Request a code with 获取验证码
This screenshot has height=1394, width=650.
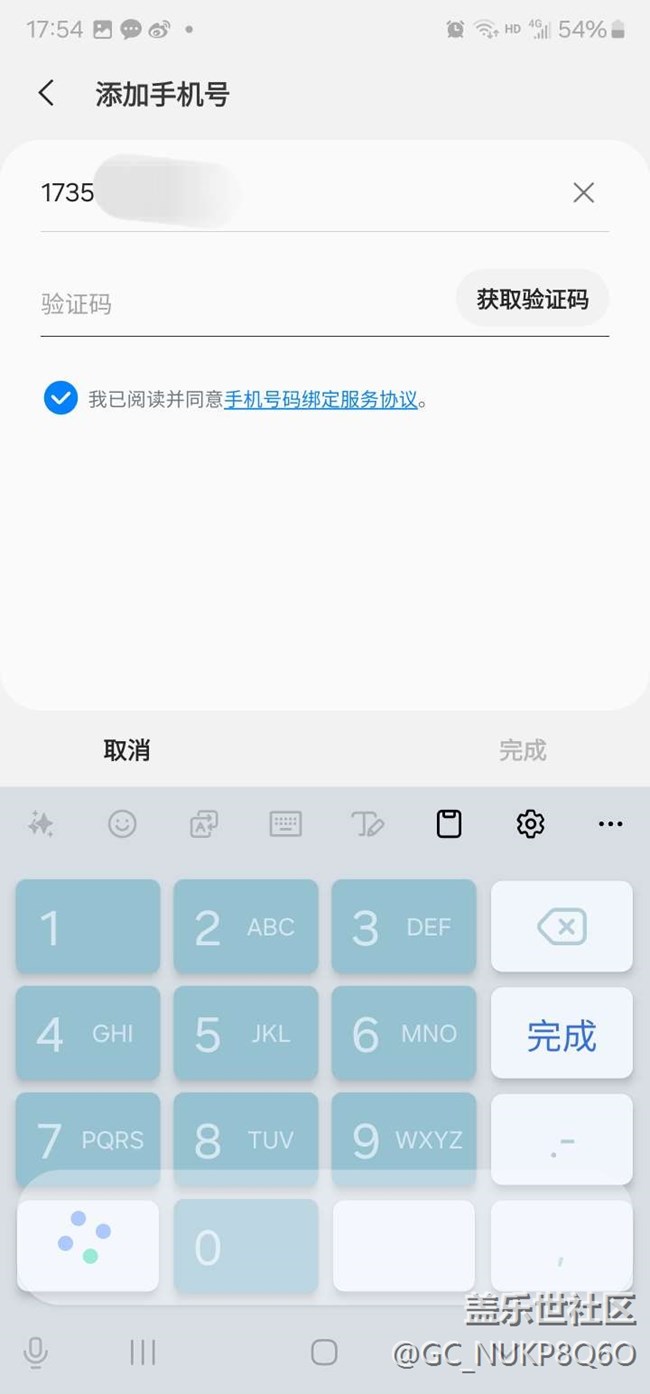pos(532,299)
